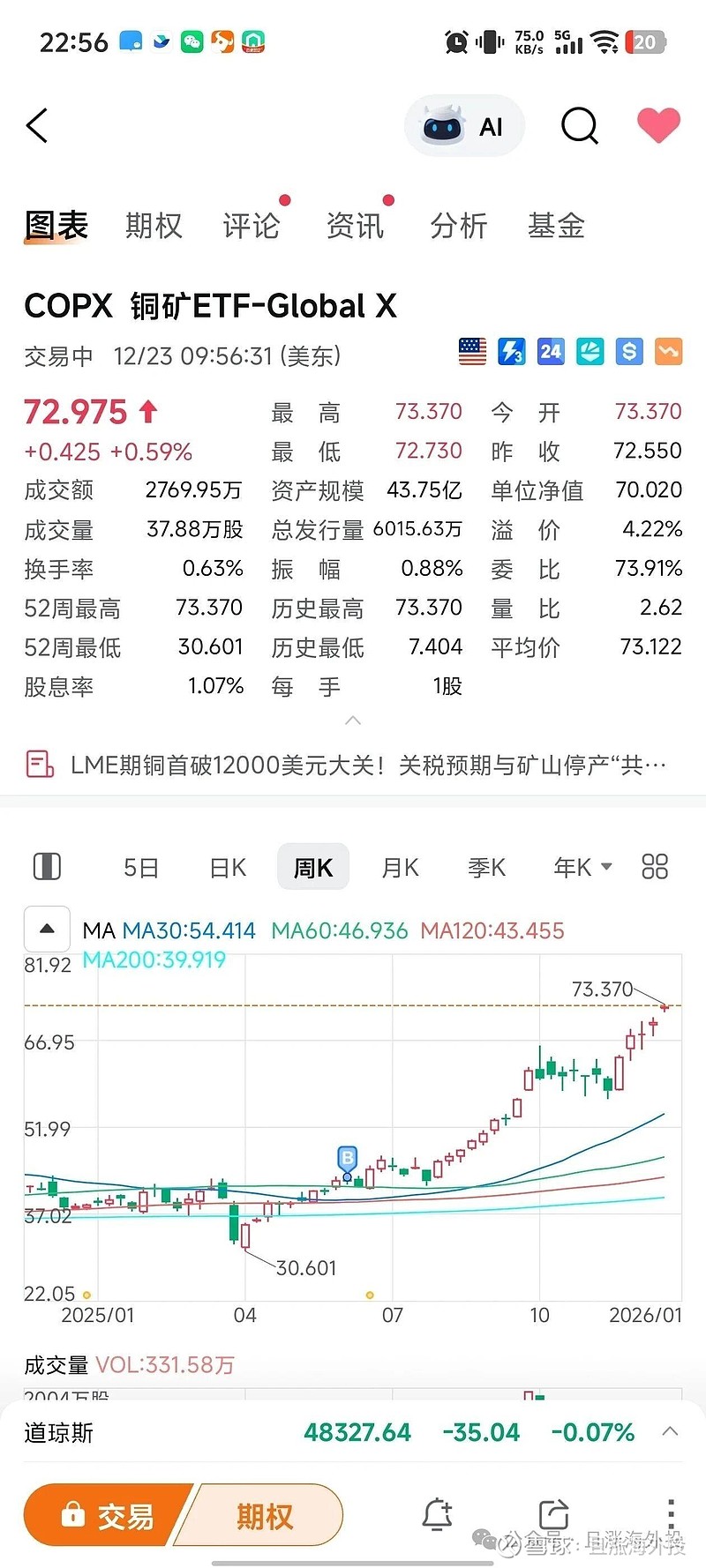Toggle the heart favorite icon

click(658, 125)
